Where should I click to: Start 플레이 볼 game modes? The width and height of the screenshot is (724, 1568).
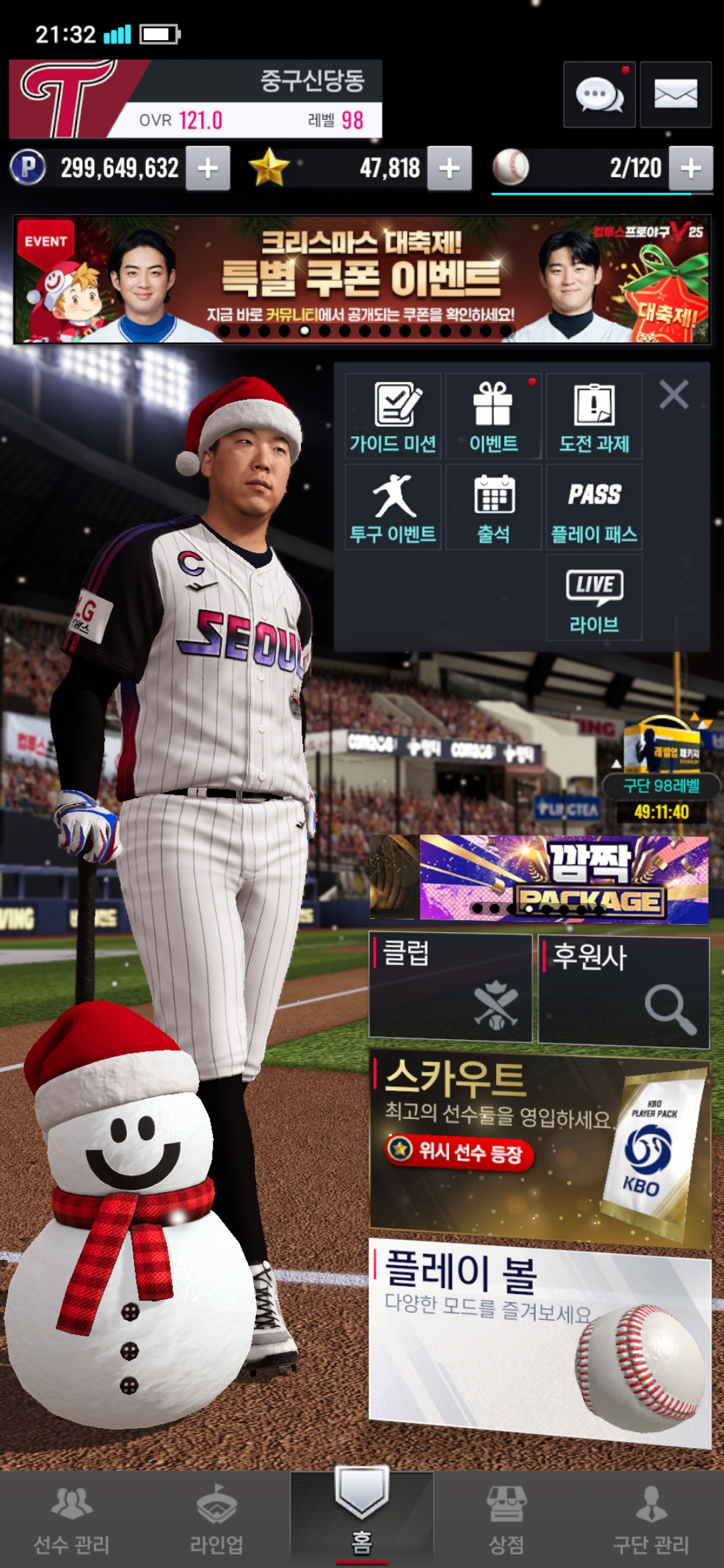(540, 1340)
